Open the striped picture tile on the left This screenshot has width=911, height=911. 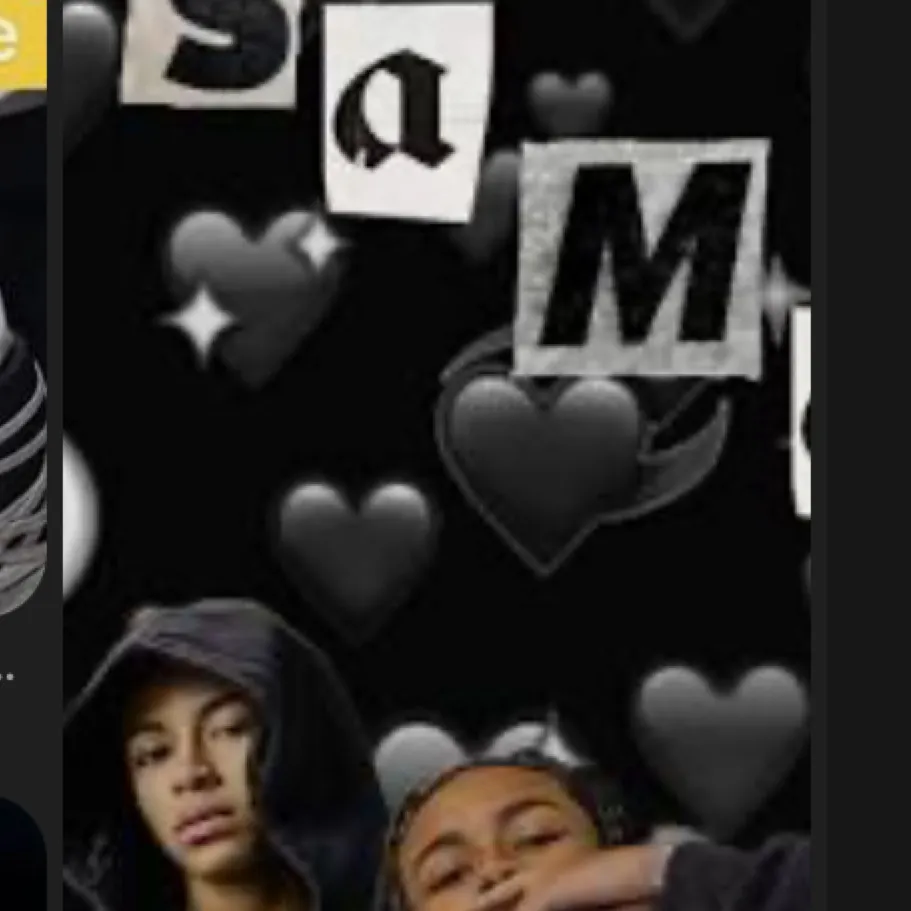click(22, 400)
